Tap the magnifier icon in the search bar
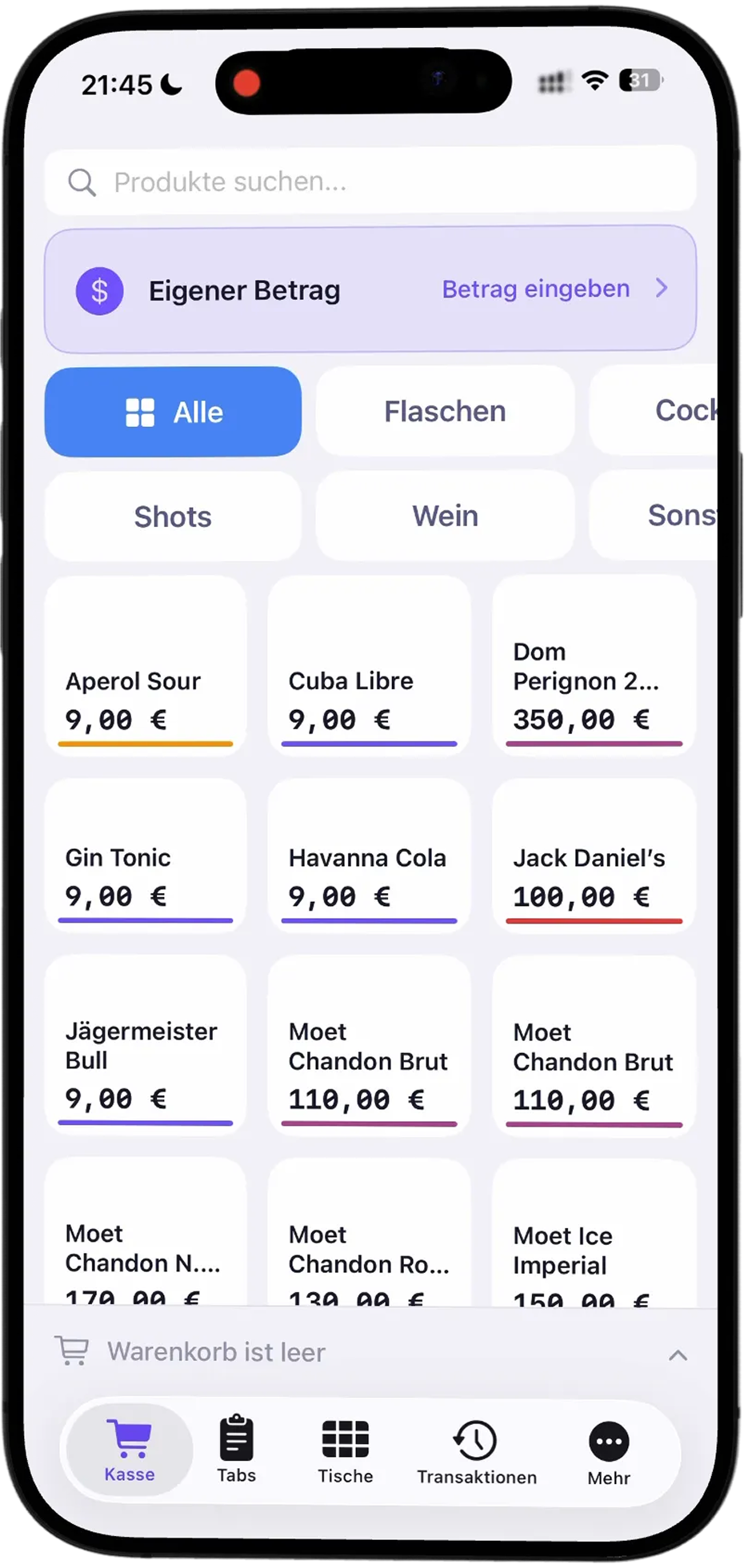The width and height of the screenshot is (744, 1568). click(x=81, y=182)
